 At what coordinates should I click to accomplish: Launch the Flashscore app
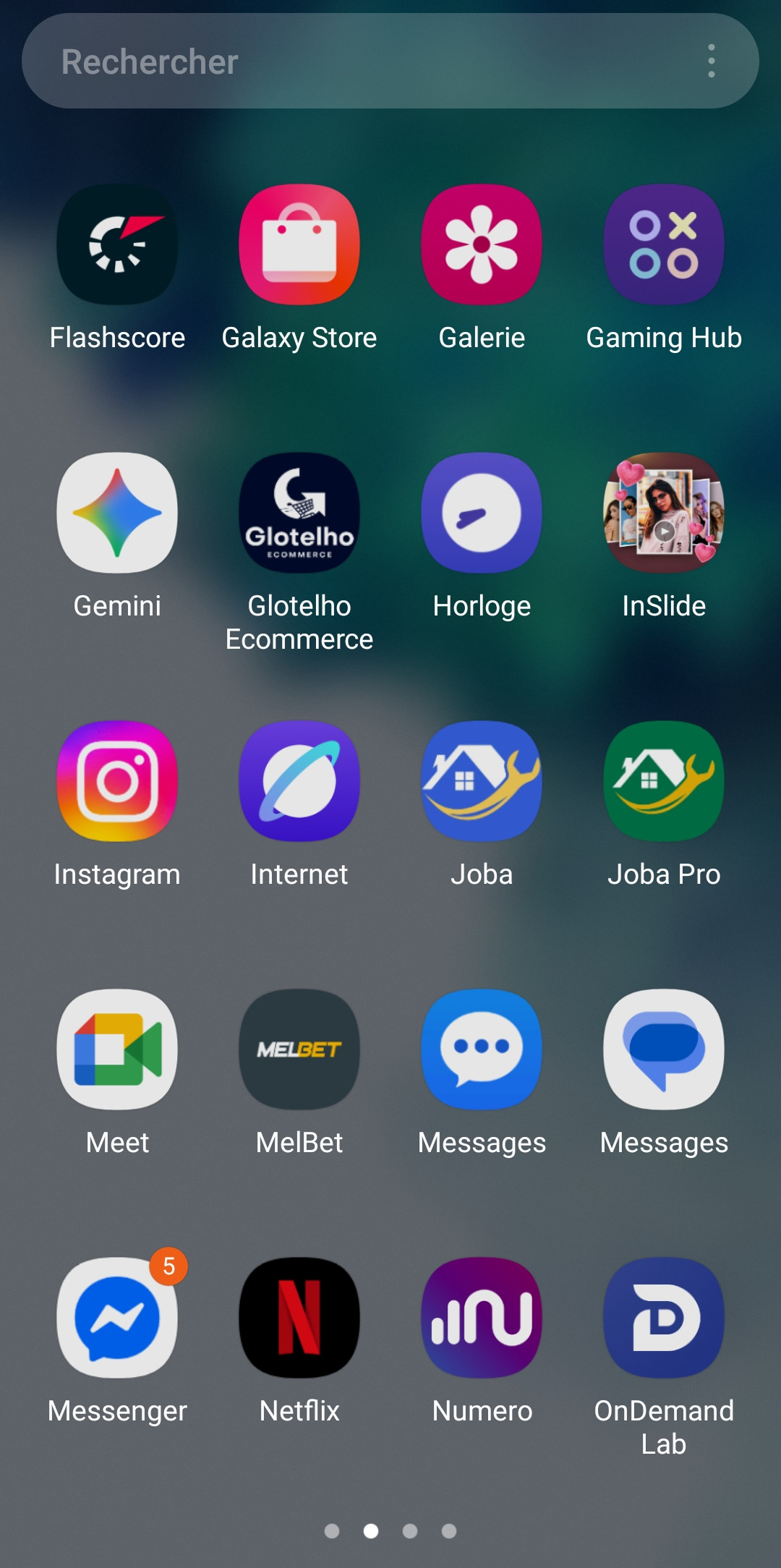[x=117, y=244]
